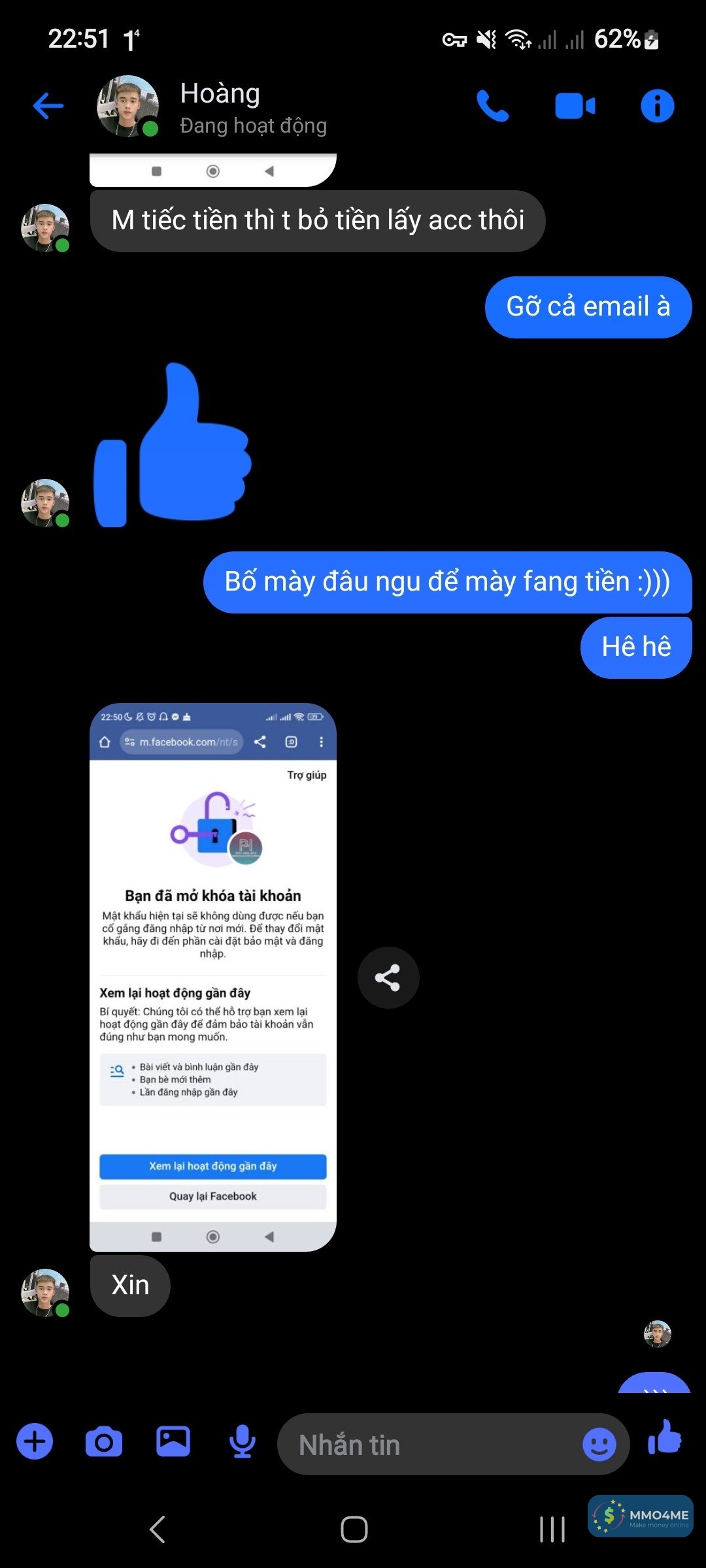
Task: Open the emoji picker in the message field
Action: click(599, 1445)
